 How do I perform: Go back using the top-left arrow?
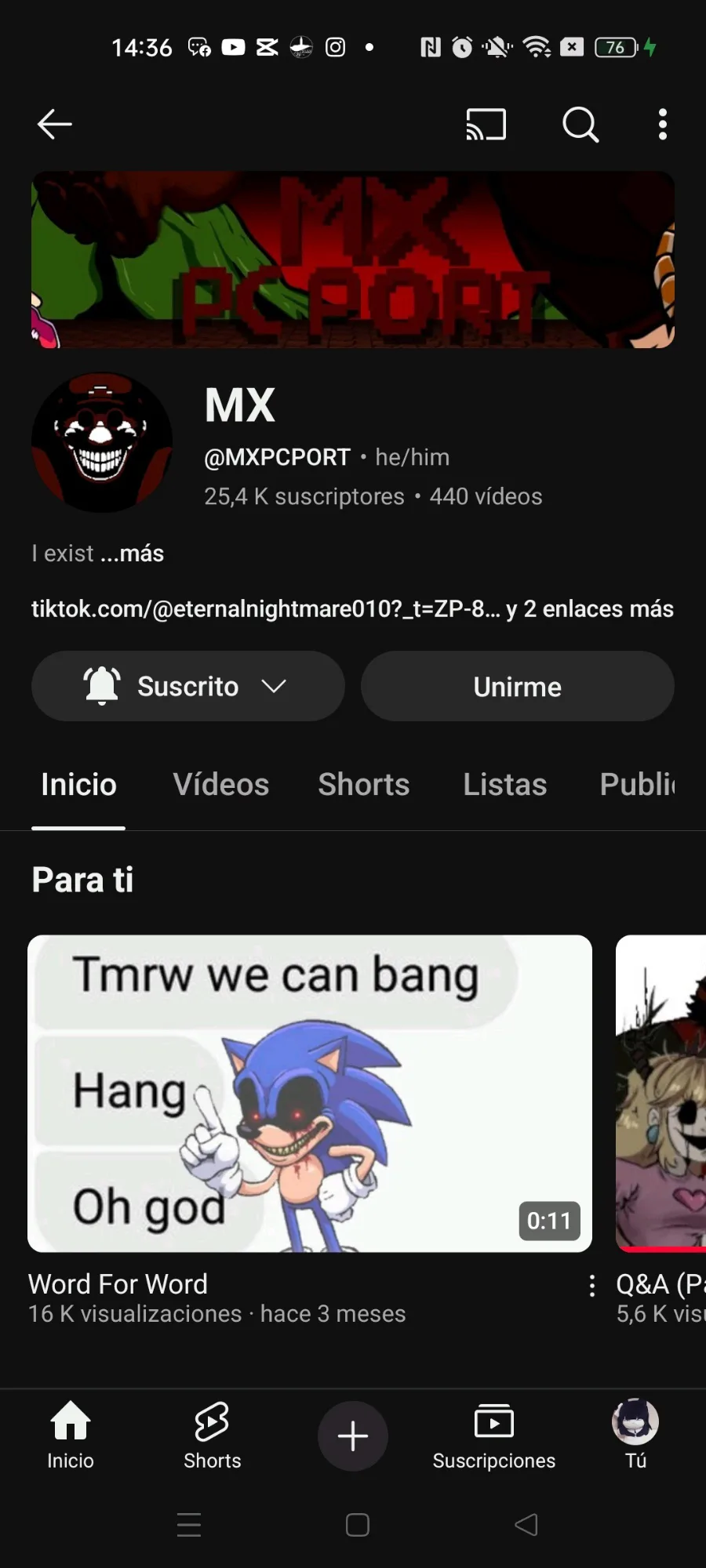(x=54, y=124)
